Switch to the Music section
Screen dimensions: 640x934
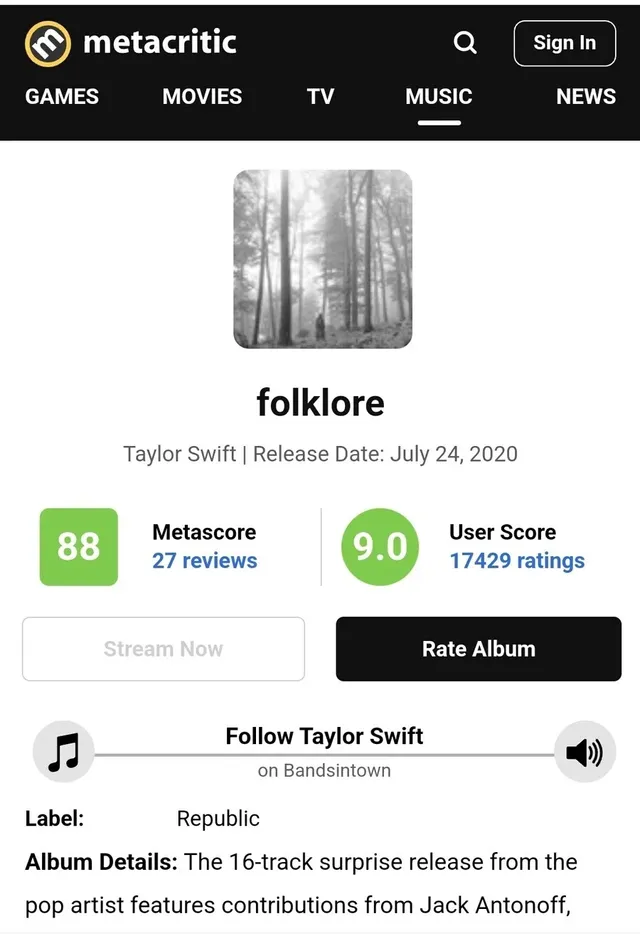coord(438,97)
